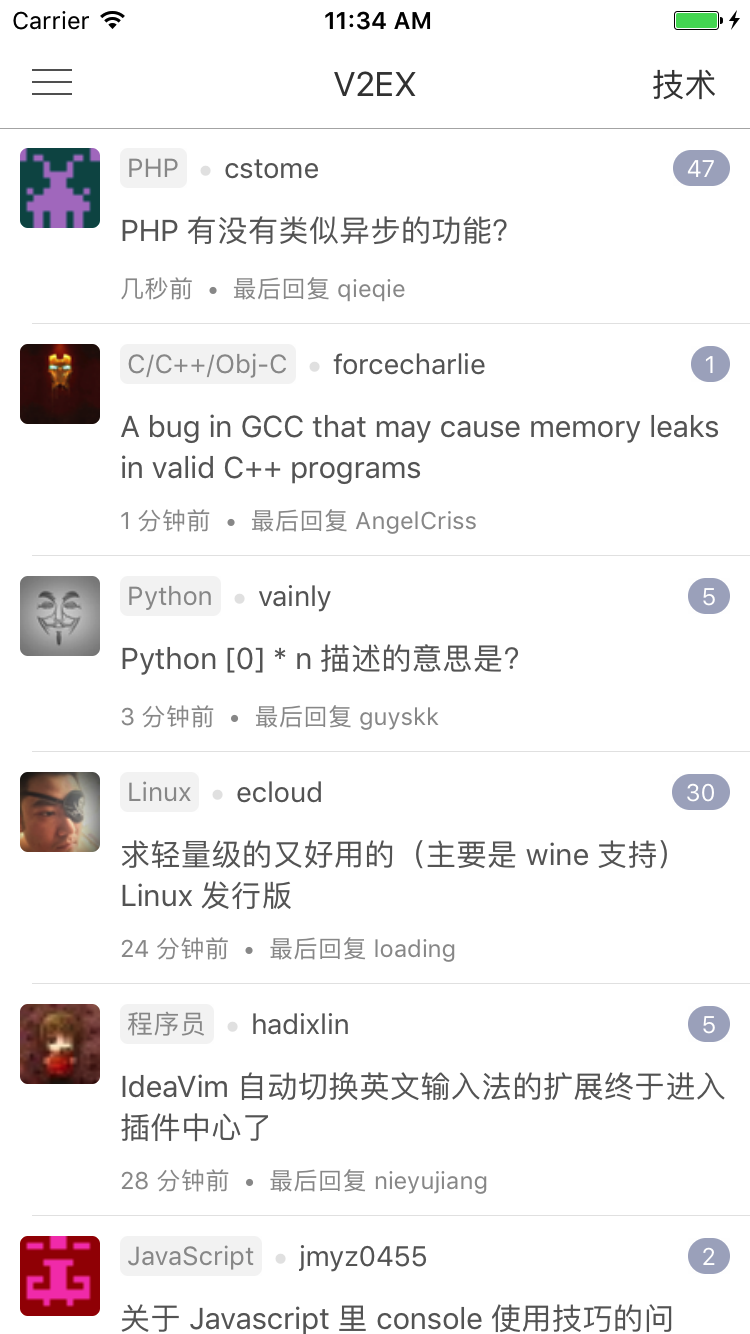Open the IdeaVim 自动切换英文输入法 topic
Screen dimensions: 750x1334
click(x=422, y=1107)
